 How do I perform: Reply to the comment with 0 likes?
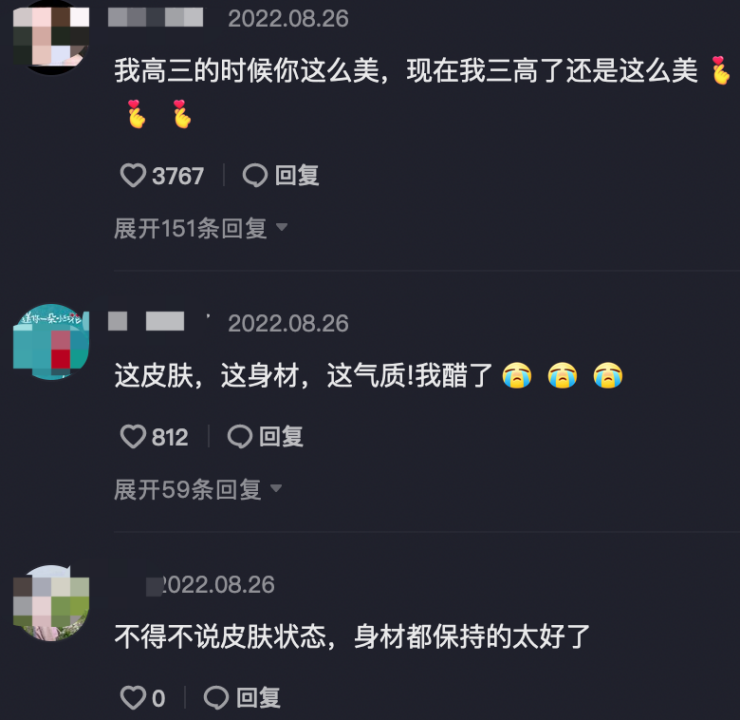tap(242, 697)
